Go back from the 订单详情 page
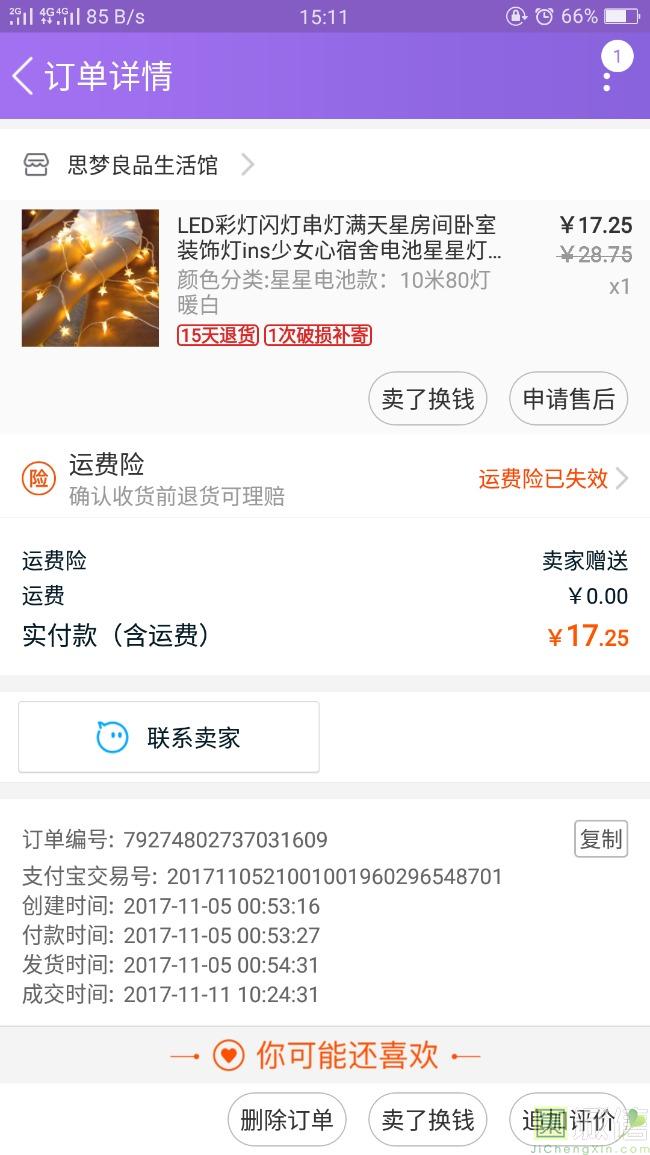 pyautogui.click(x=24, y=76)
